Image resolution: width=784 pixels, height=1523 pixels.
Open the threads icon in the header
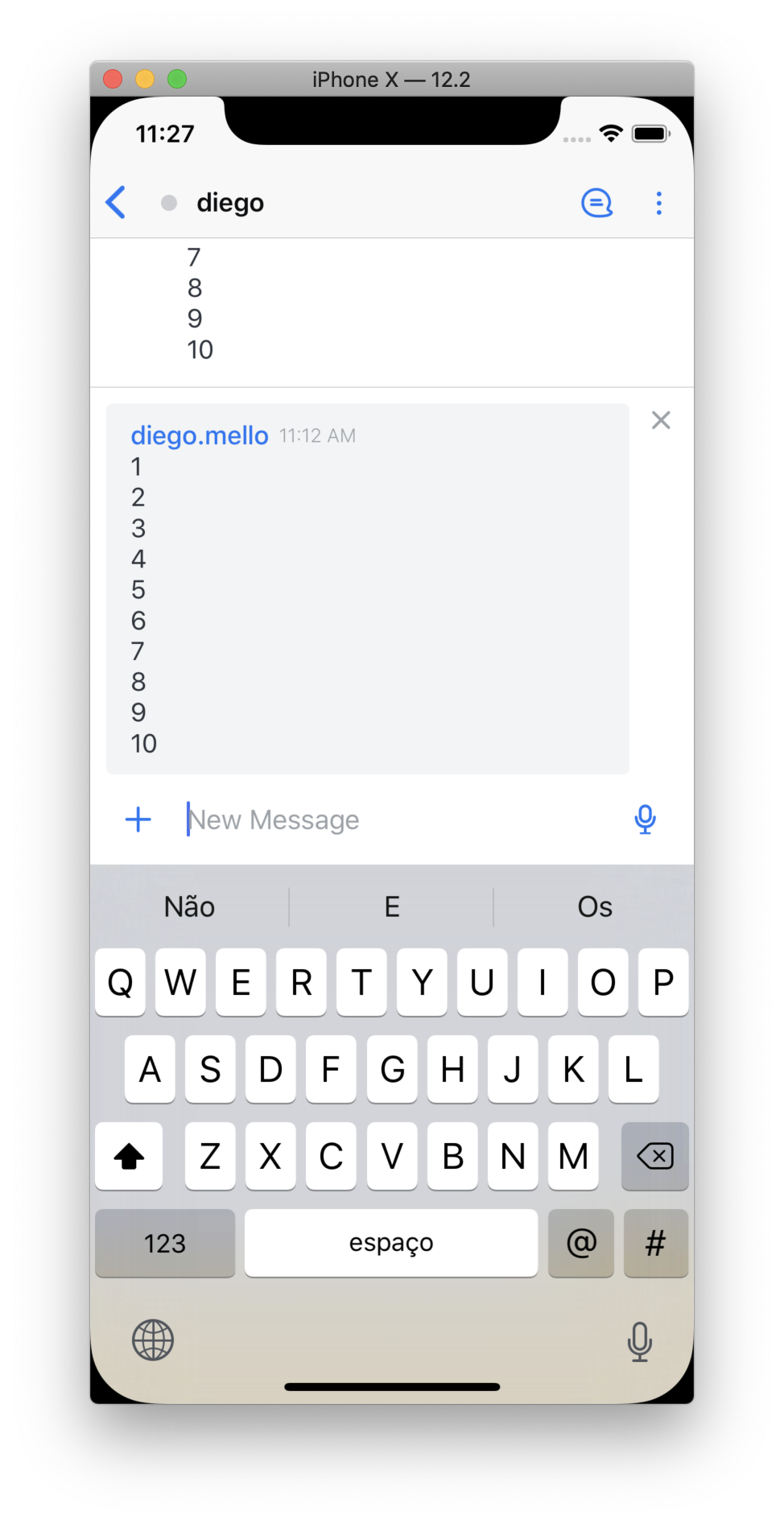click(x=596, y=203)
